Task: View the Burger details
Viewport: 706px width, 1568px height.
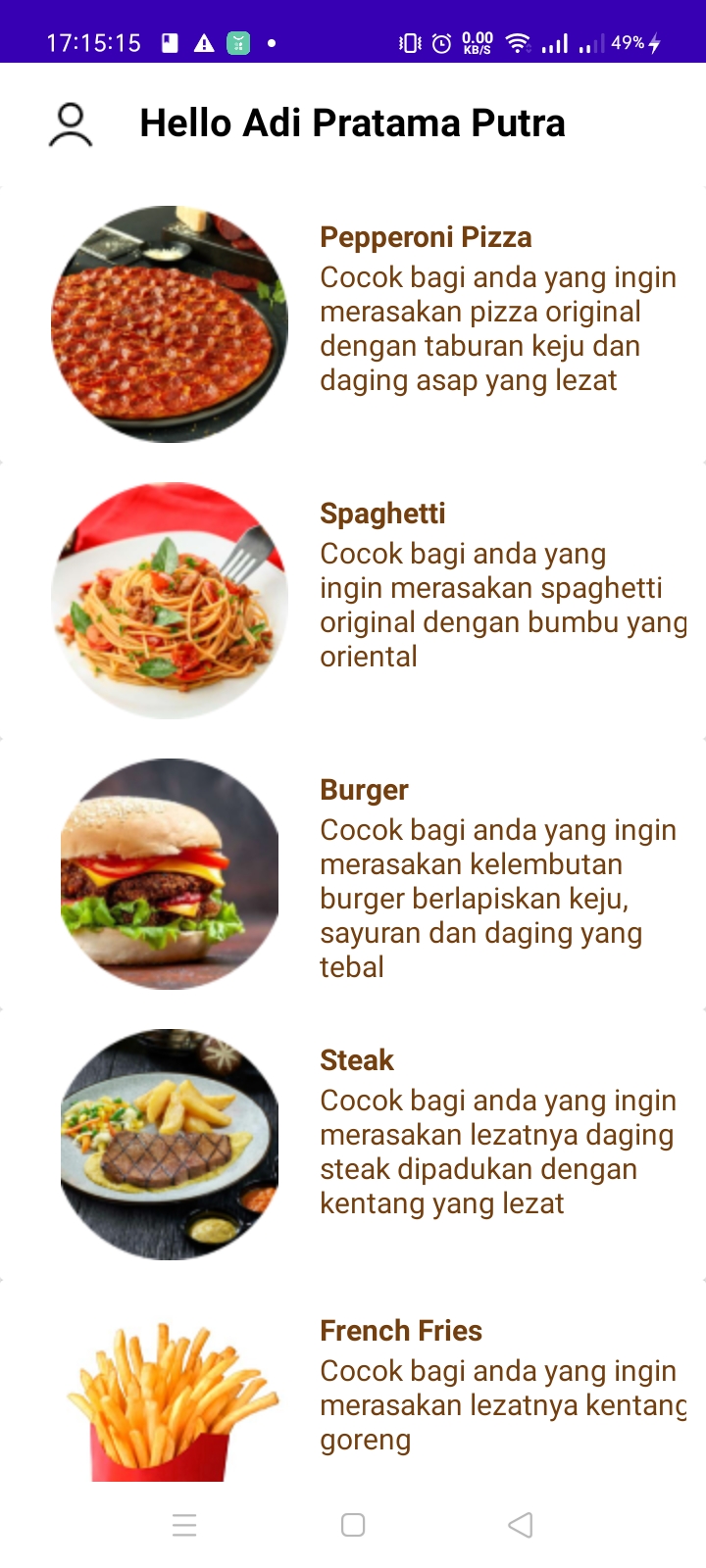Action: pyautogui.click(x=353, y=874)
